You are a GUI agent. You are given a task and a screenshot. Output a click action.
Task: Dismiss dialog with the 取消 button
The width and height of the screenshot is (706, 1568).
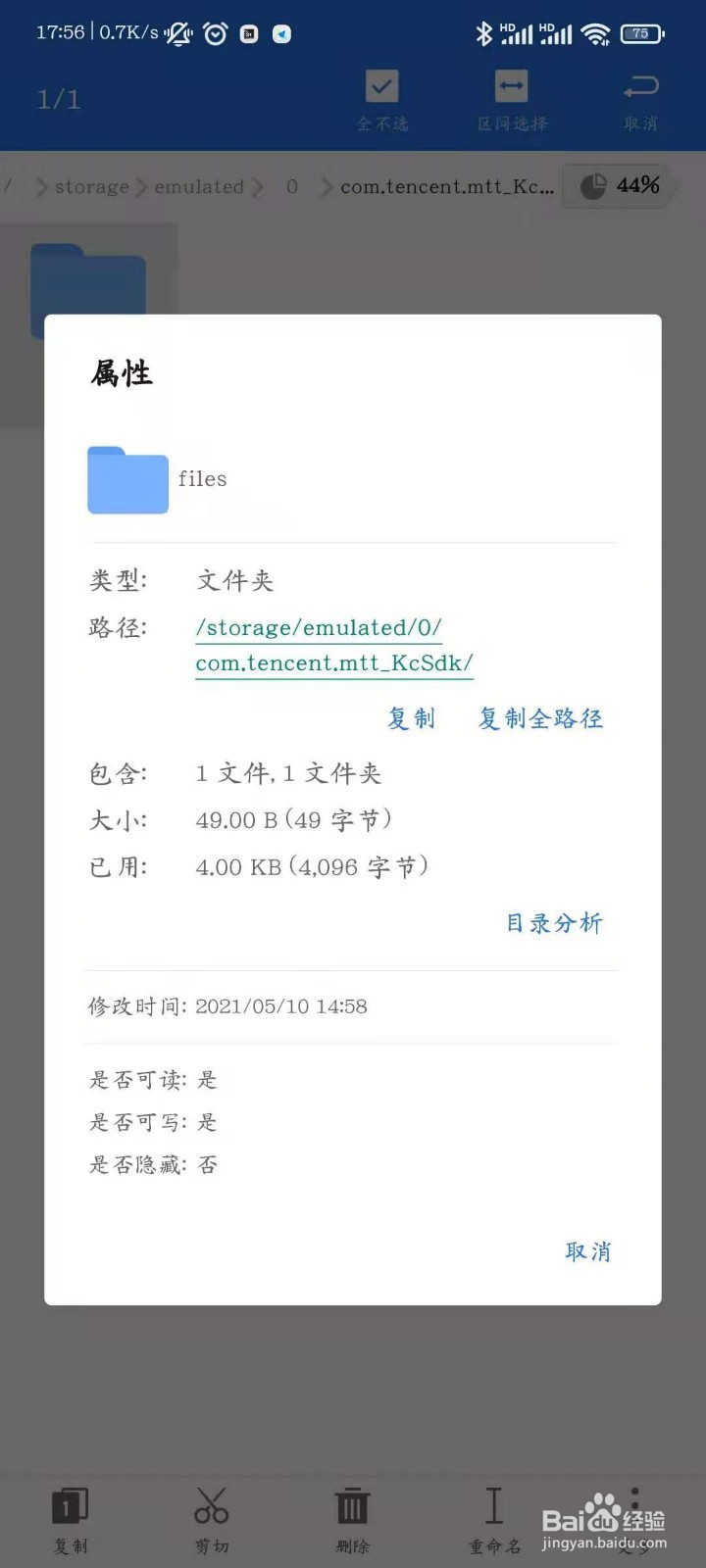click(587, 1251)
